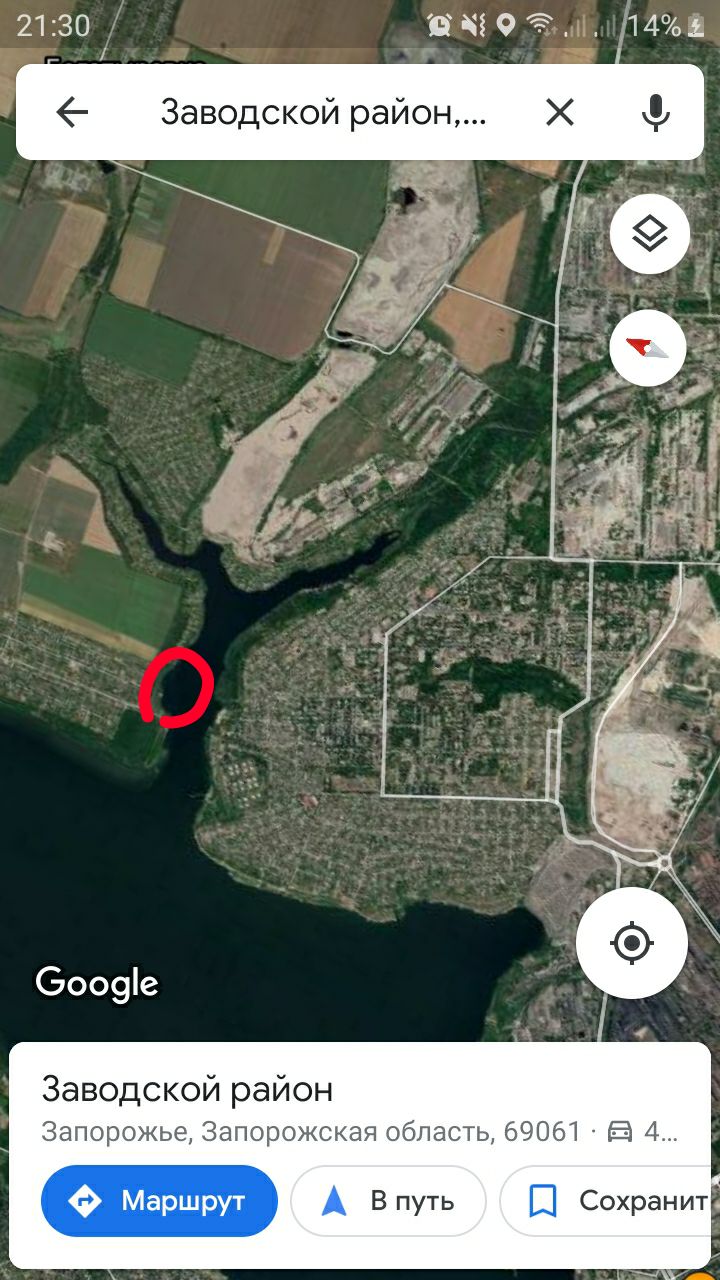Screen dimensions: 720x1280
Task: Go back using the search bar arrow
Action: tap(72, 113)
